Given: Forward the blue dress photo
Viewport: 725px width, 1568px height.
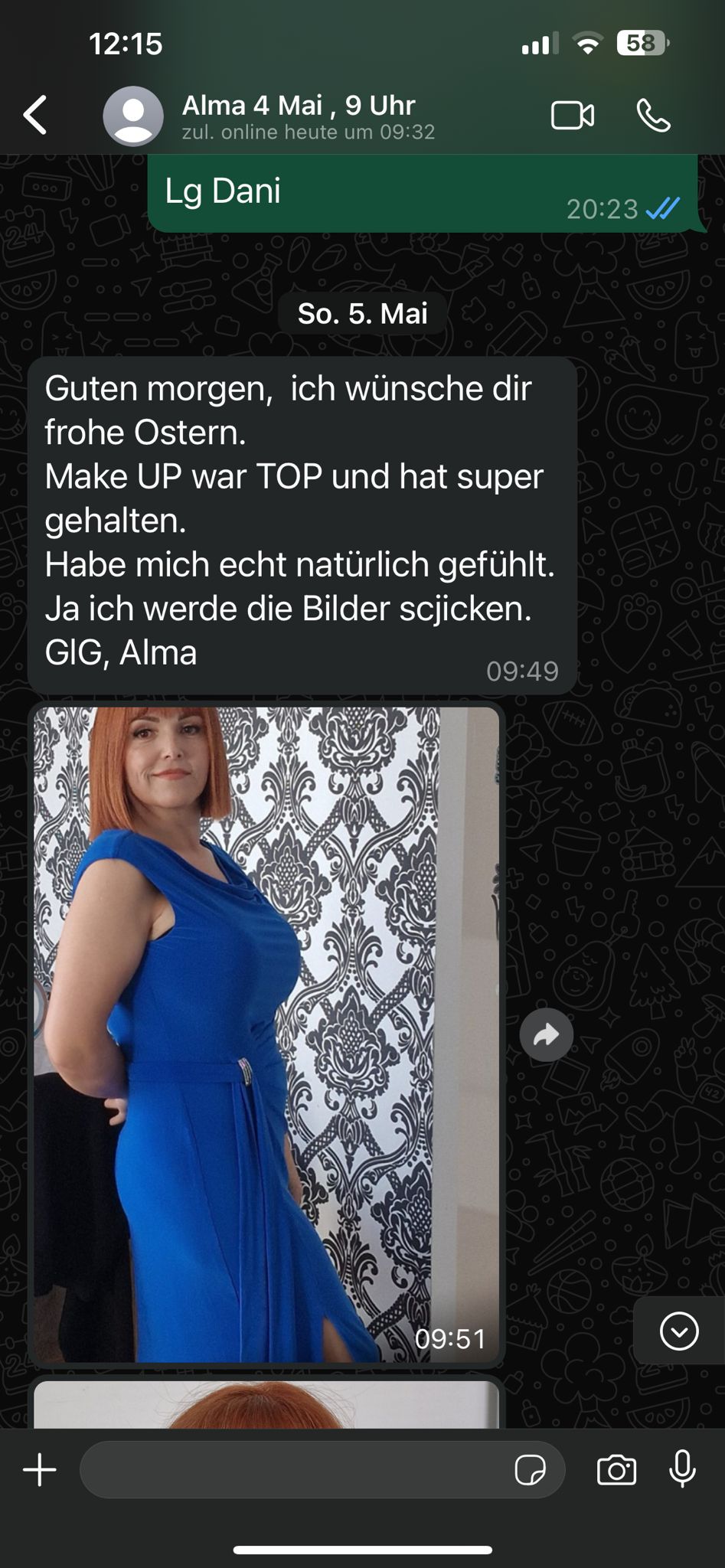Looking at the screenshot, I should click(x=547, y=1035).
